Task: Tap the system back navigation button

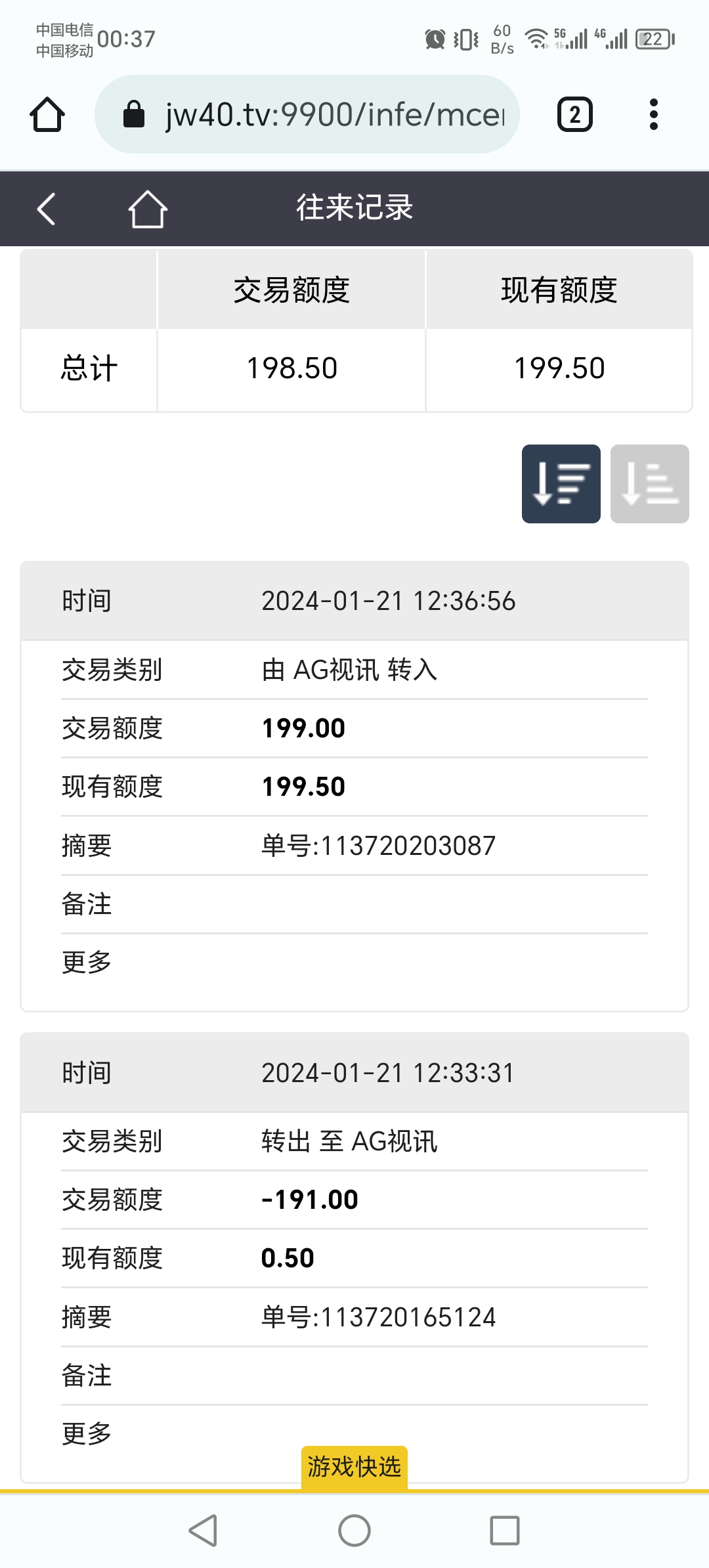Action: [x=203, y=1531]
